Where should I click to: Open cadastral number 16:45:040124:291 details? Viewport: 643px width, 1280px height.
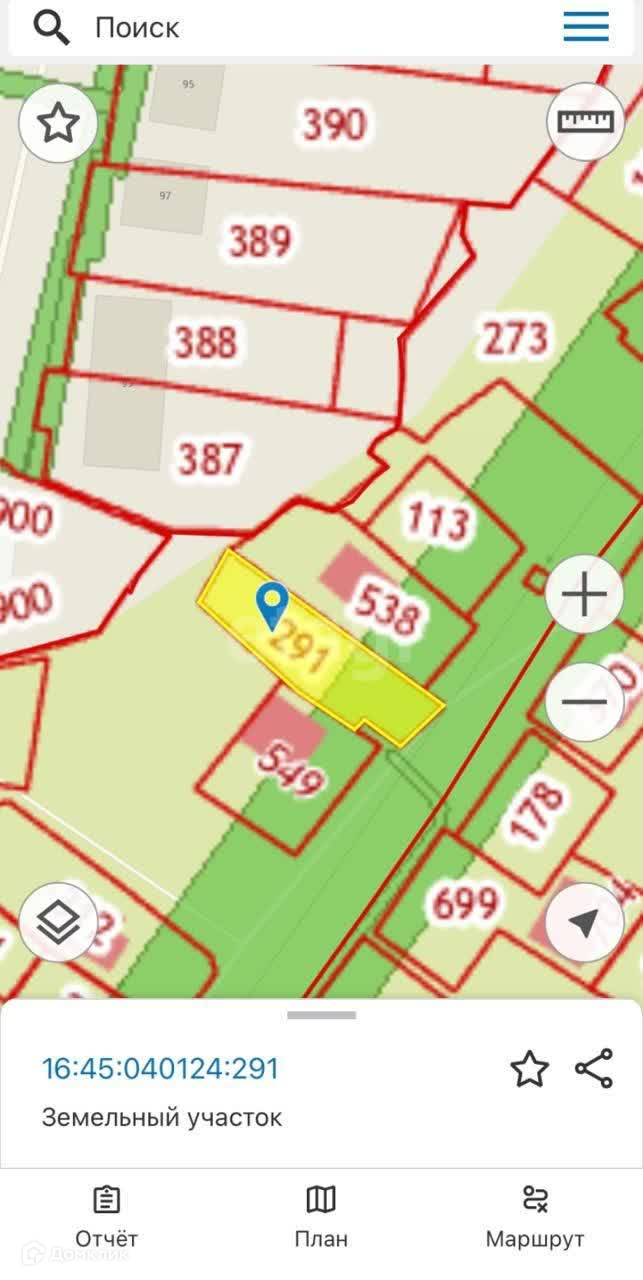[160, 1068]
